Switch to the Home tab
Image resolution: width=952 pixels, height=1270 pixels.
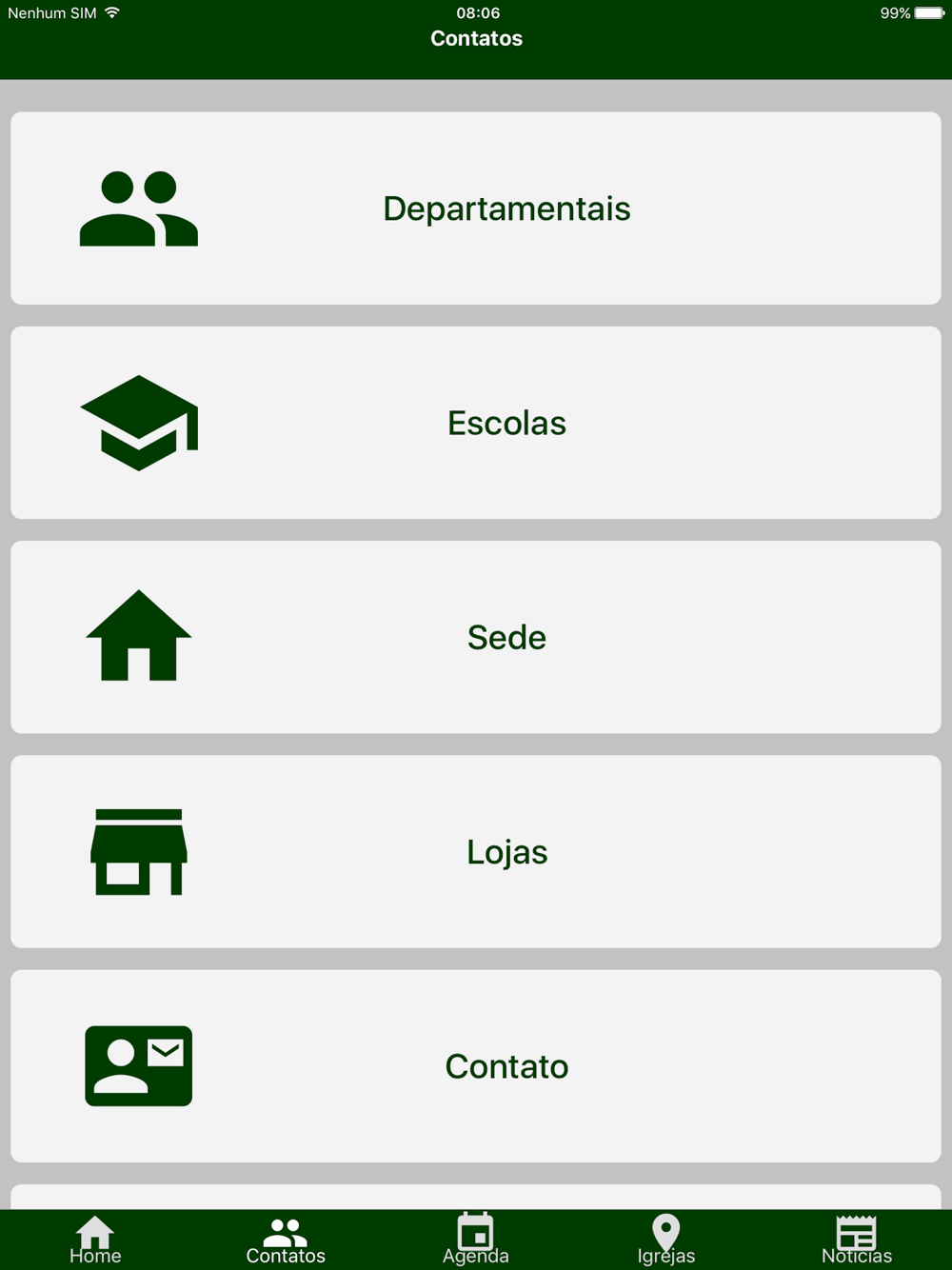click(95, 1240)
